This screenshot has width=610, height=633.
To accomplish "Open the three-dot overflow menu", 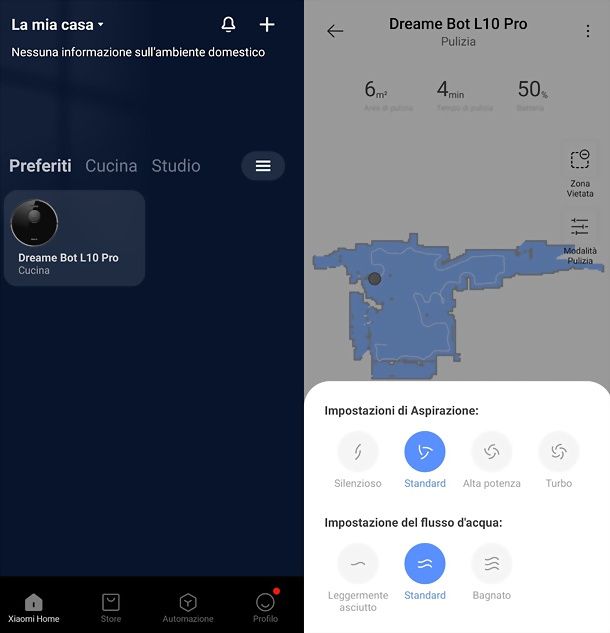I will [588, 31].
